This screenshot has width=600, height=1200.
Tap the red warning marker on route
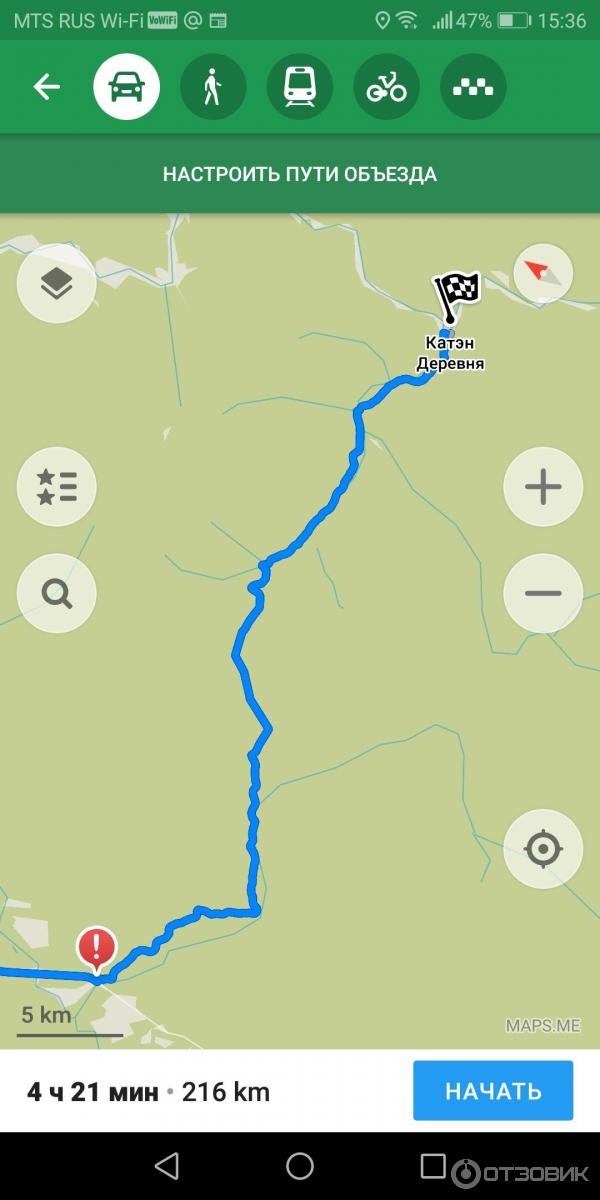click(96, 947)
